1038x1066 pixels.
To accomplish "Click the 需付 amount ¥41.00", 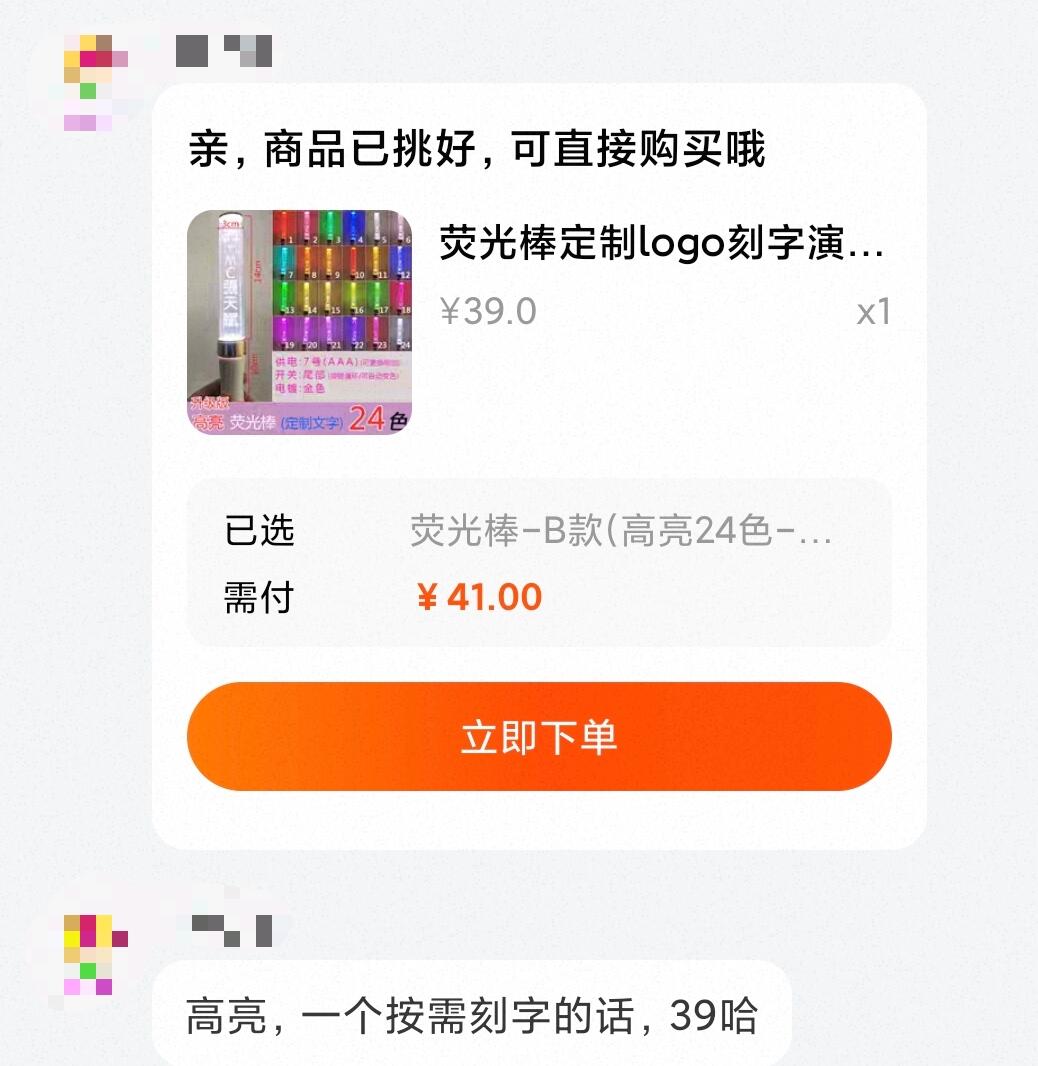I will [x=480, y=595].
